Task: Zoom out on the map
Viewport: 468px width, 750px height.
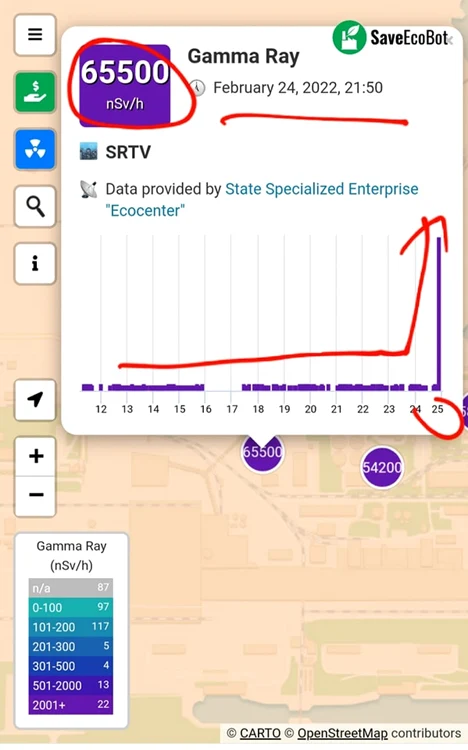Action: tap(35, 496)
